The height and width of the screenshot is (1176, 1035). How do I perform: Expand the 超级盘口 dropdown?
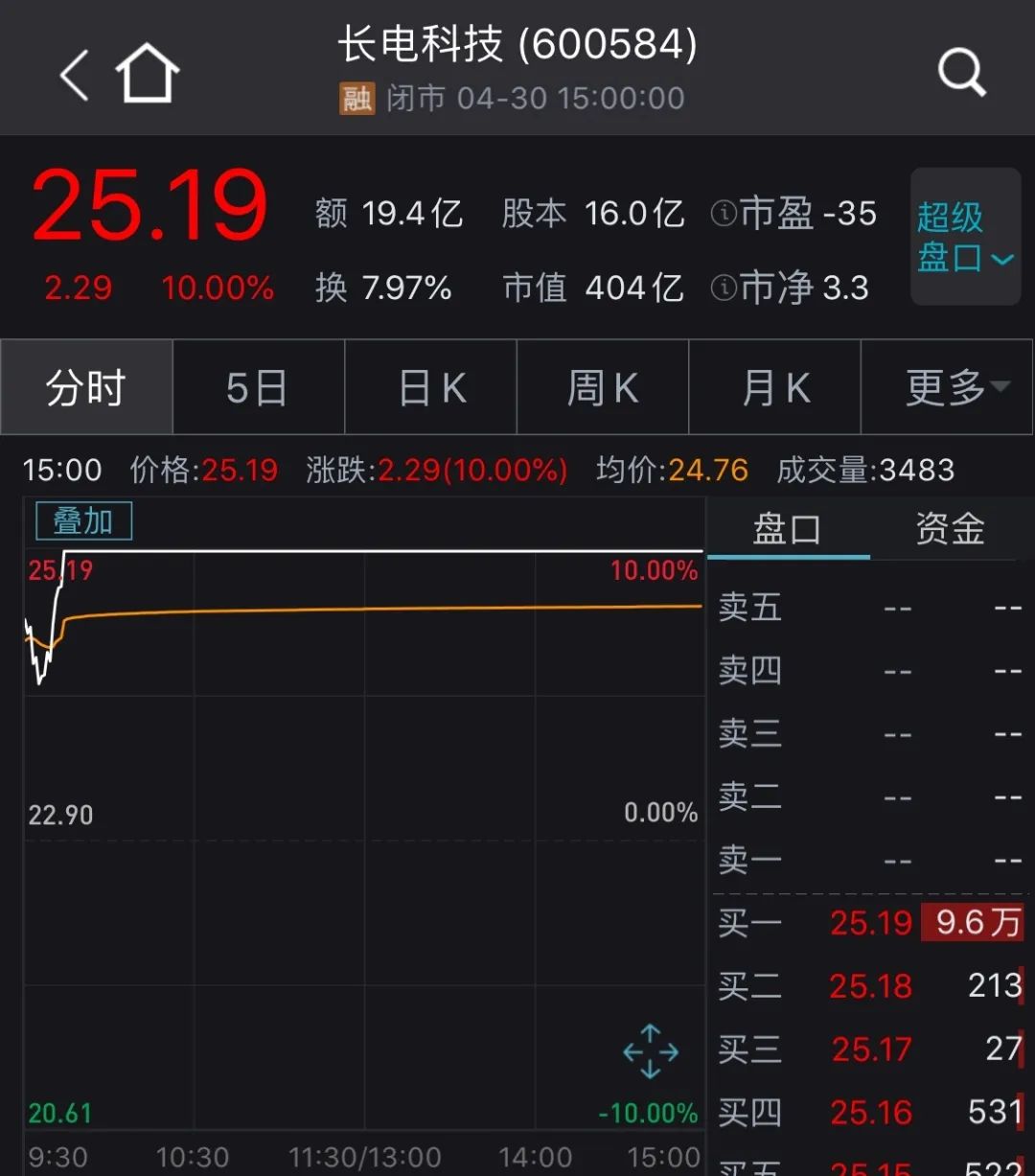pyautogui.click(x=965, y=238)
